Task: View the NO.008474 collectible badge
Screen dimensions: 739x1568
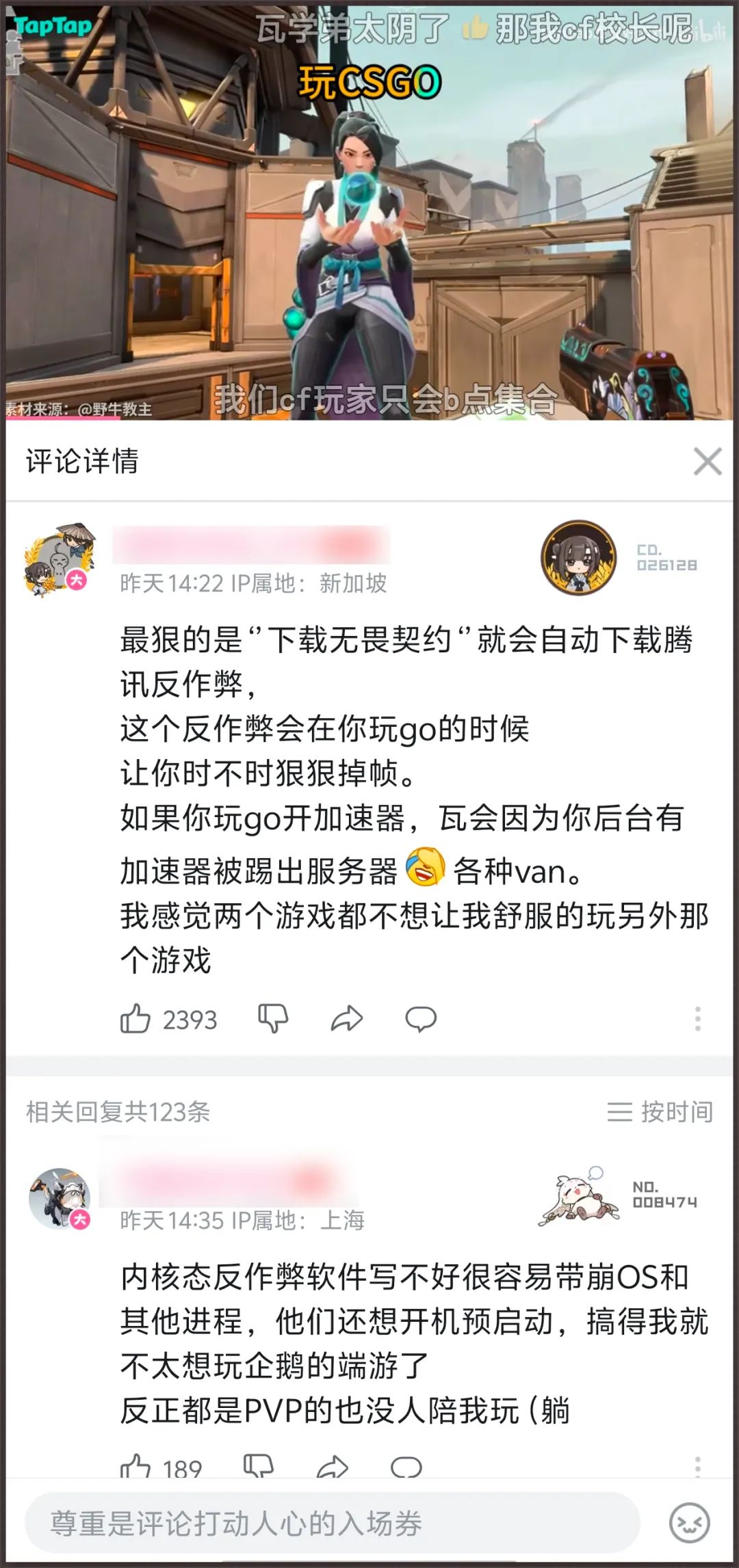Action: 619,1195
